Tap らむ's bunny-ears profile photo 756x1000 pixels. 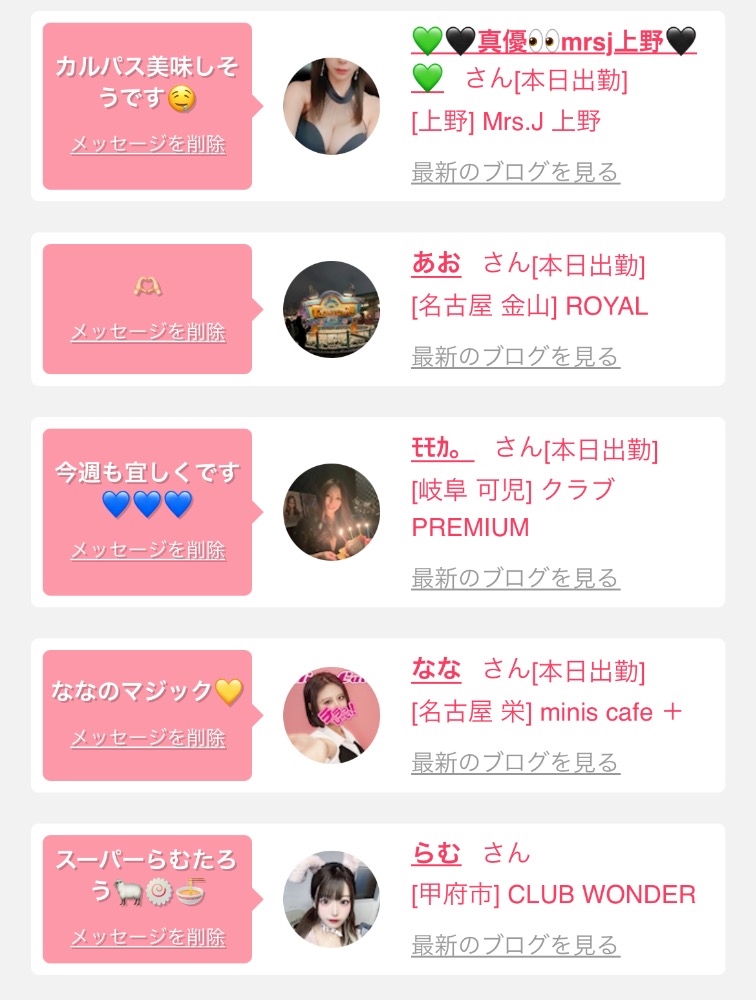coord(331,899)
